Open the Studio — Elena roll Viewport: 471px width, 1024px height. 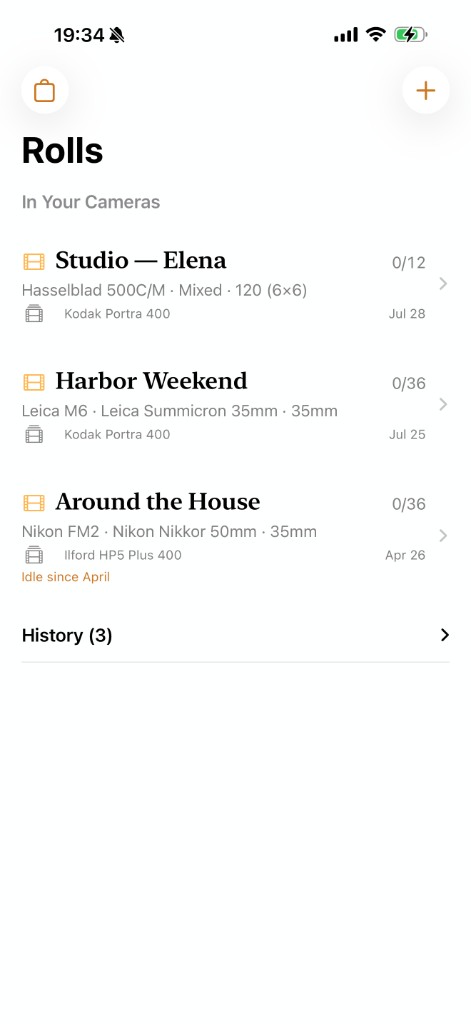click(x=235, y=285)
